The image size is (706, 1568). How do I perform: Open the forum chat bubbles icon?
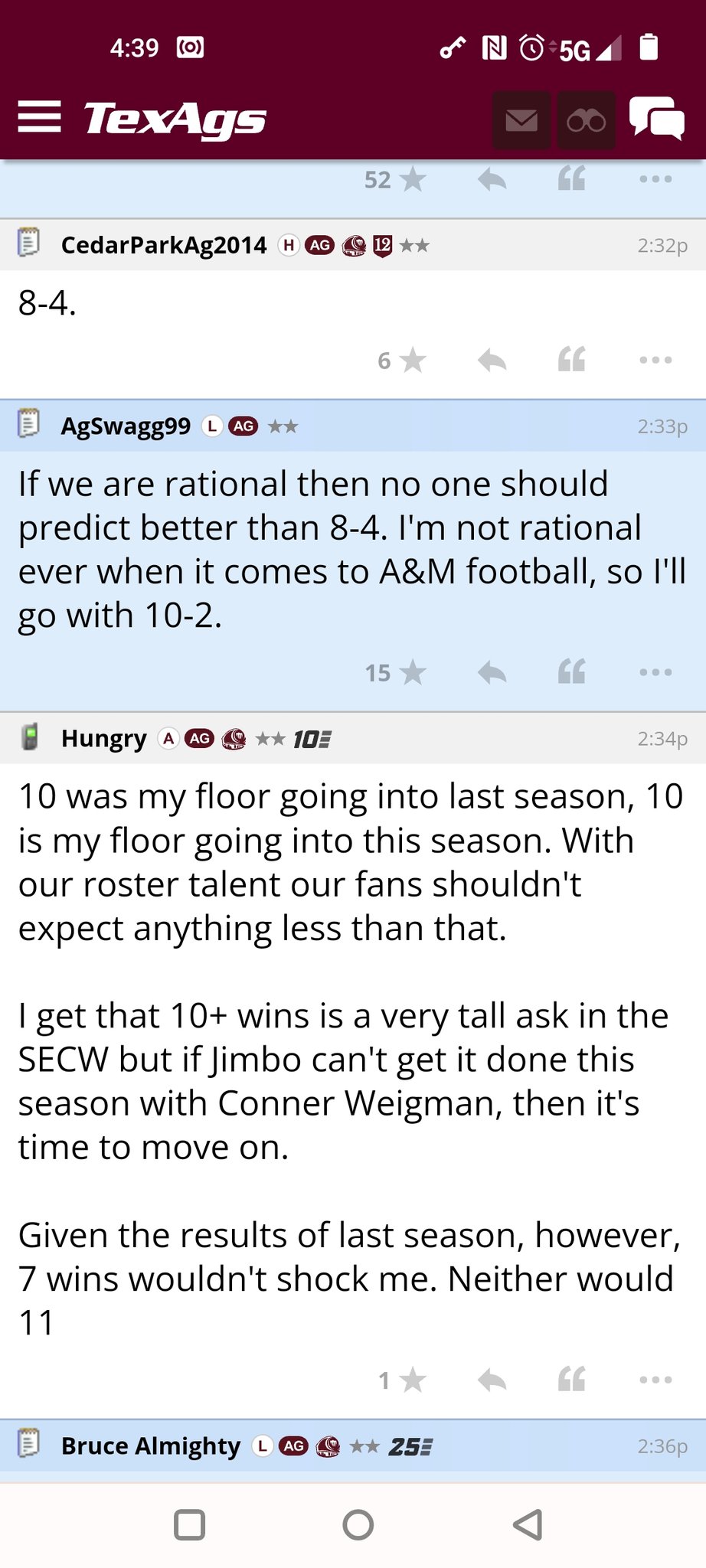(x=656, y=118)
